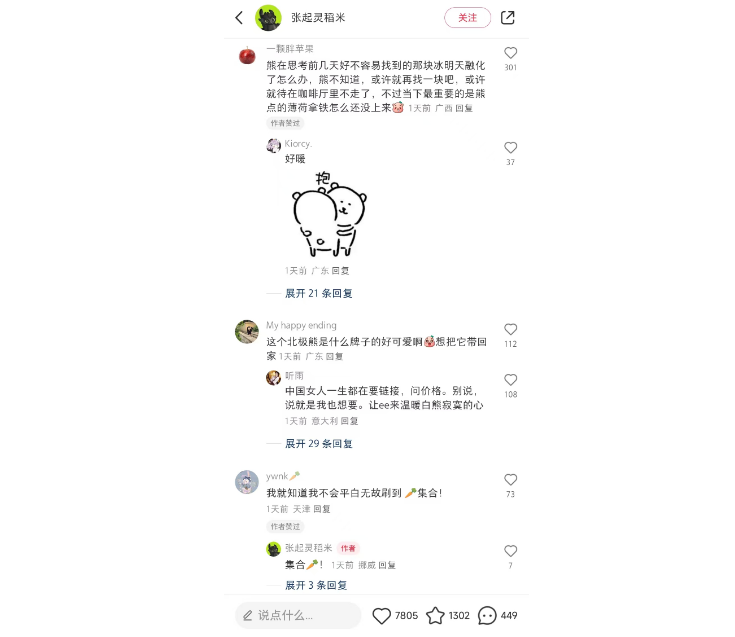Like Kiorcy.'s reply 好暖
This screenshot has width=735, height=637.
click(x=510, y=148)
